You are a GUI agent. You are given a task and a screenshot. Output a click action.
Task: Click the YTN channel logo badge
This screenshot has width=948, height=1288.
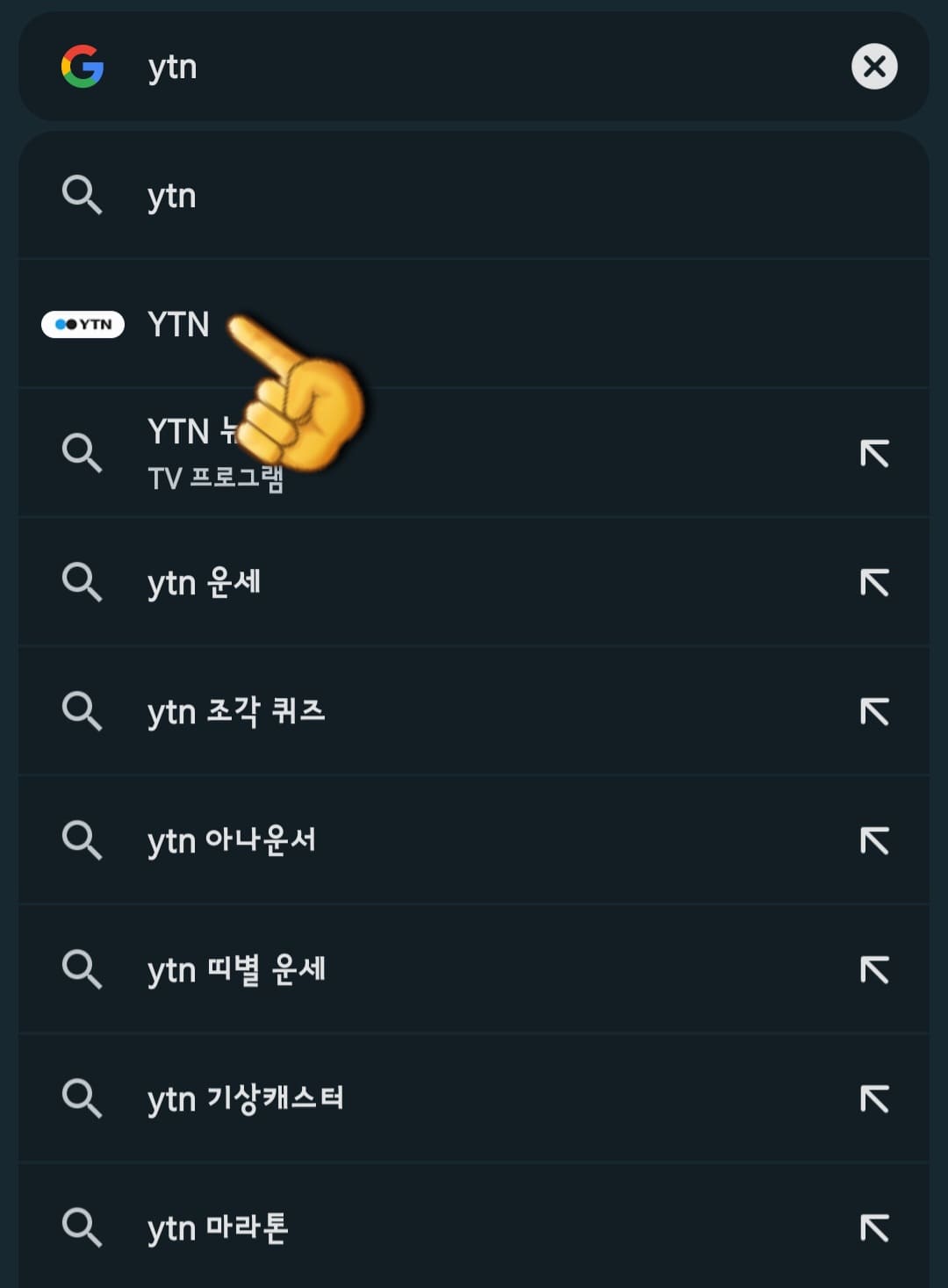[x=83, y=325]
